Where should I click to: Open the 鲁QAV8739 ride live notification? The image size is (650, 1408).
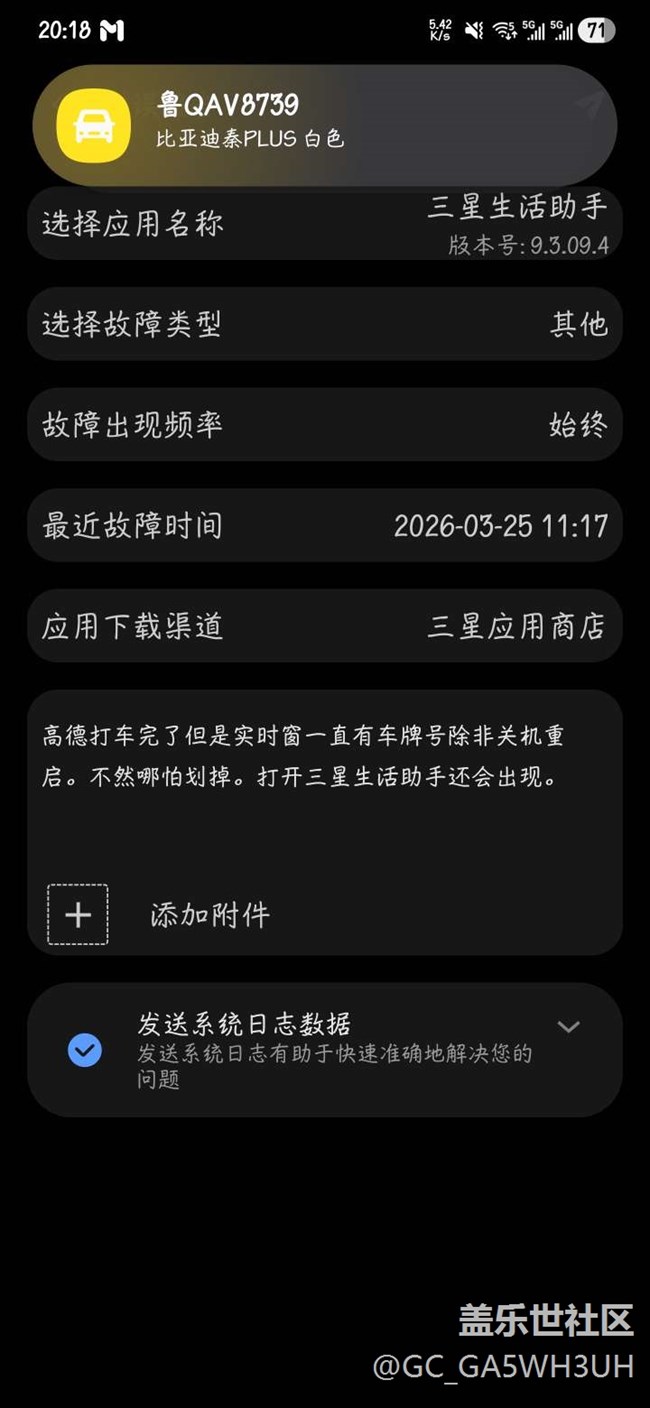[x=325, y=125]
